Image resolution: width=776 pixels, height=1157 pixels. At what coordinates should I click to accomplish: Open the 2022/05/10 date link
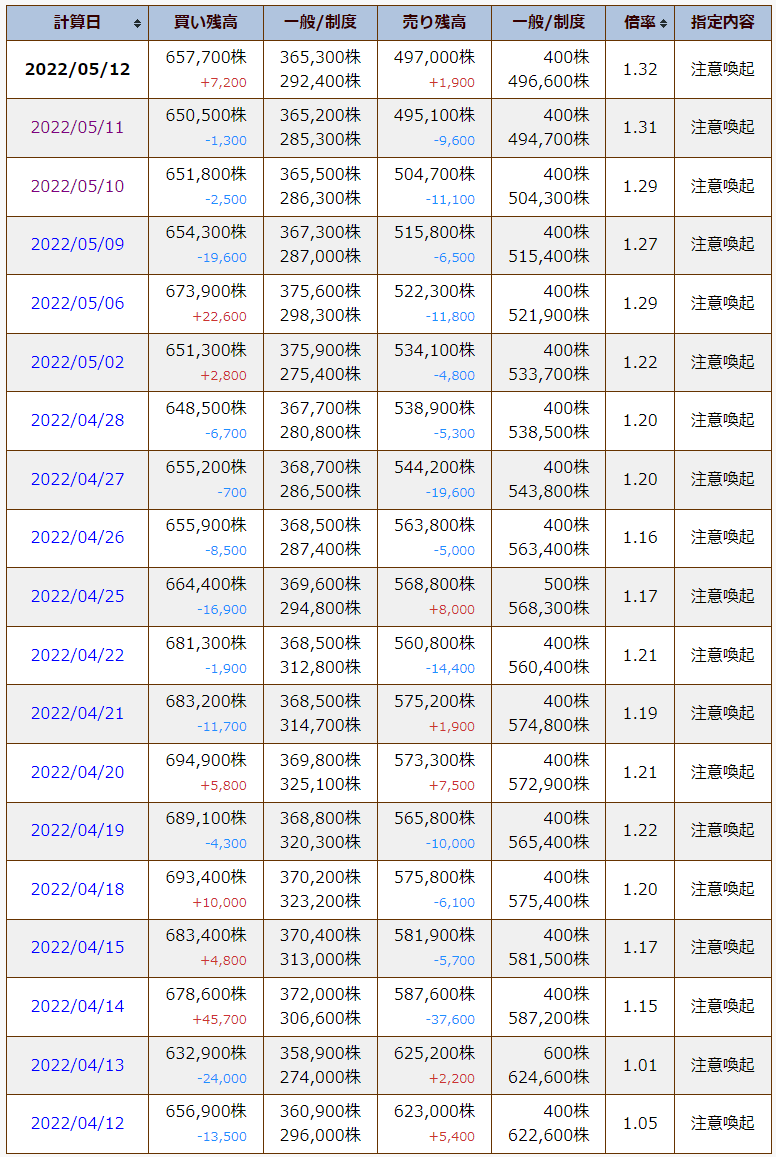[77, 186]
